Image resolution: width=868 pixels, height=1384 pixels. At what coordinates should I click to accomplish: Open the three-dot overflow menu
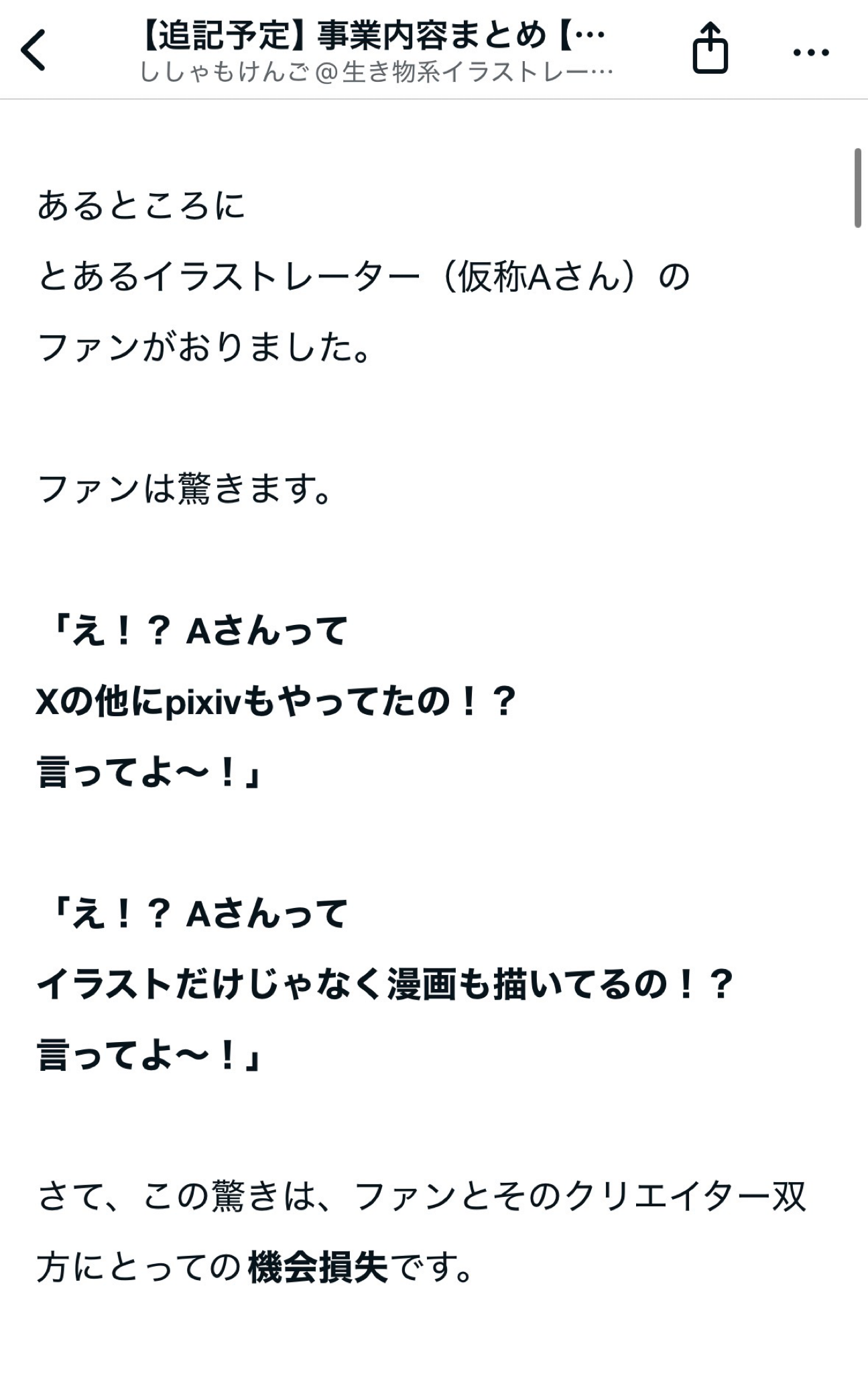(x=811, y=52)
